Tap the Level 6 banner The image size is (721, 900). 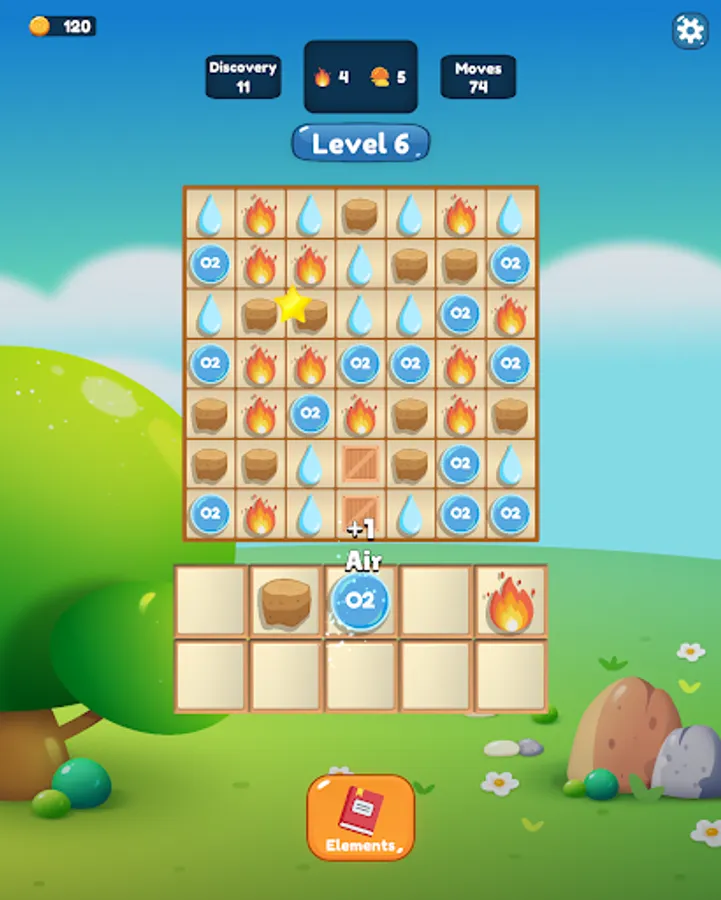[360, 143]
